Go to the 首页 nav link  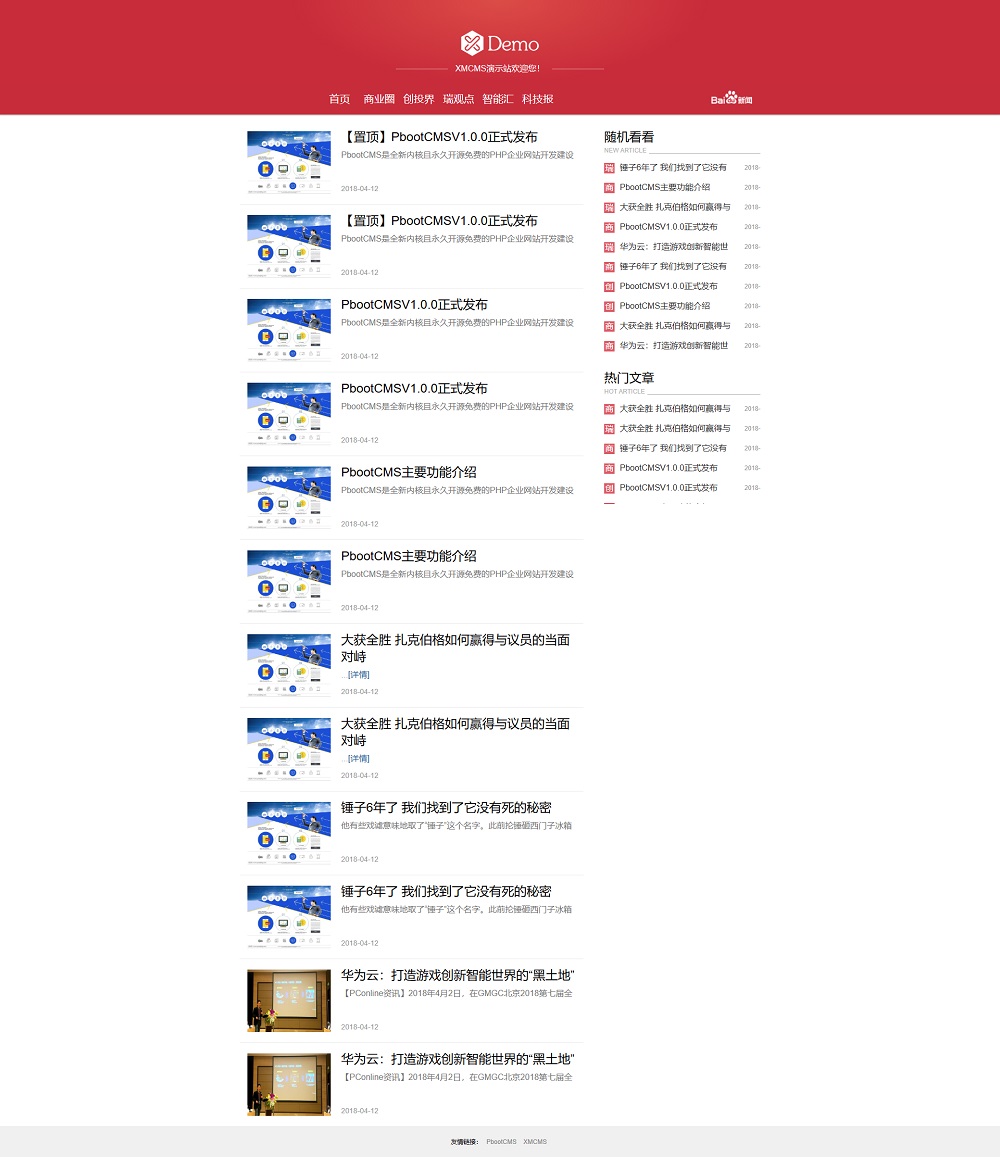339,99
